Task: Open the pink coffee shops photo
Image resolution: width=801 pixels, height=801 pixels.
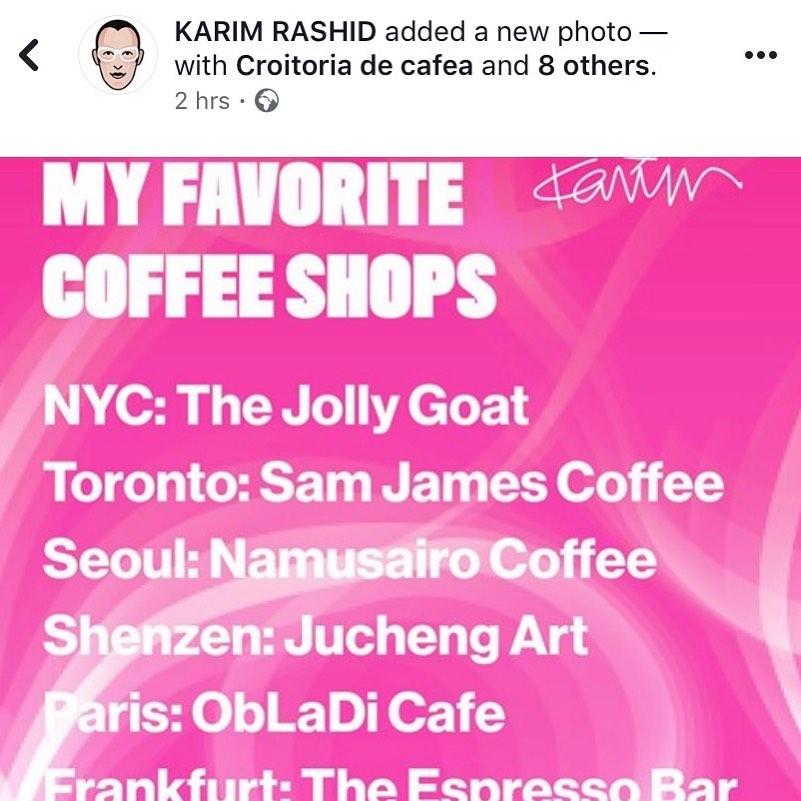Action: pos(400,480)
